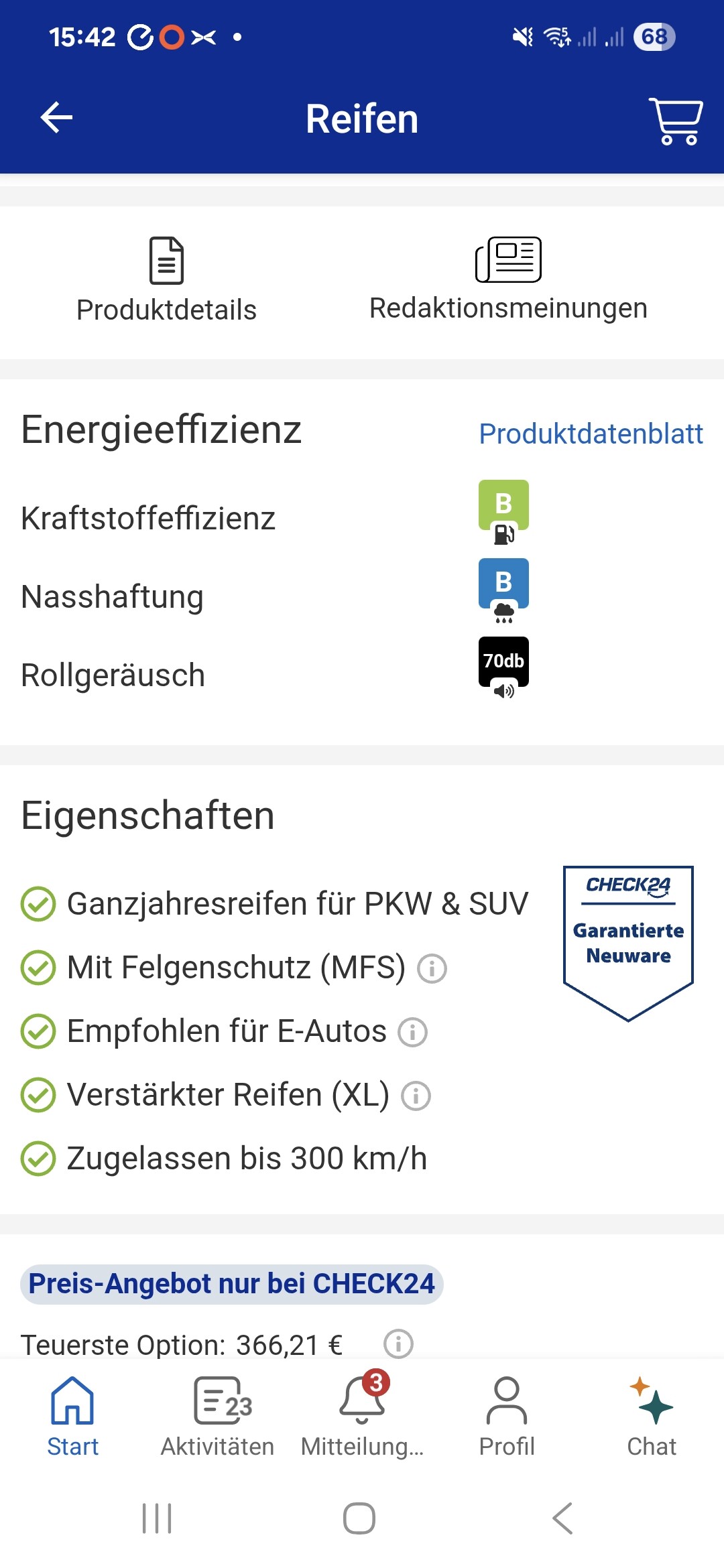Show info about Teuerste Option price

click(x=398, y=1344)
